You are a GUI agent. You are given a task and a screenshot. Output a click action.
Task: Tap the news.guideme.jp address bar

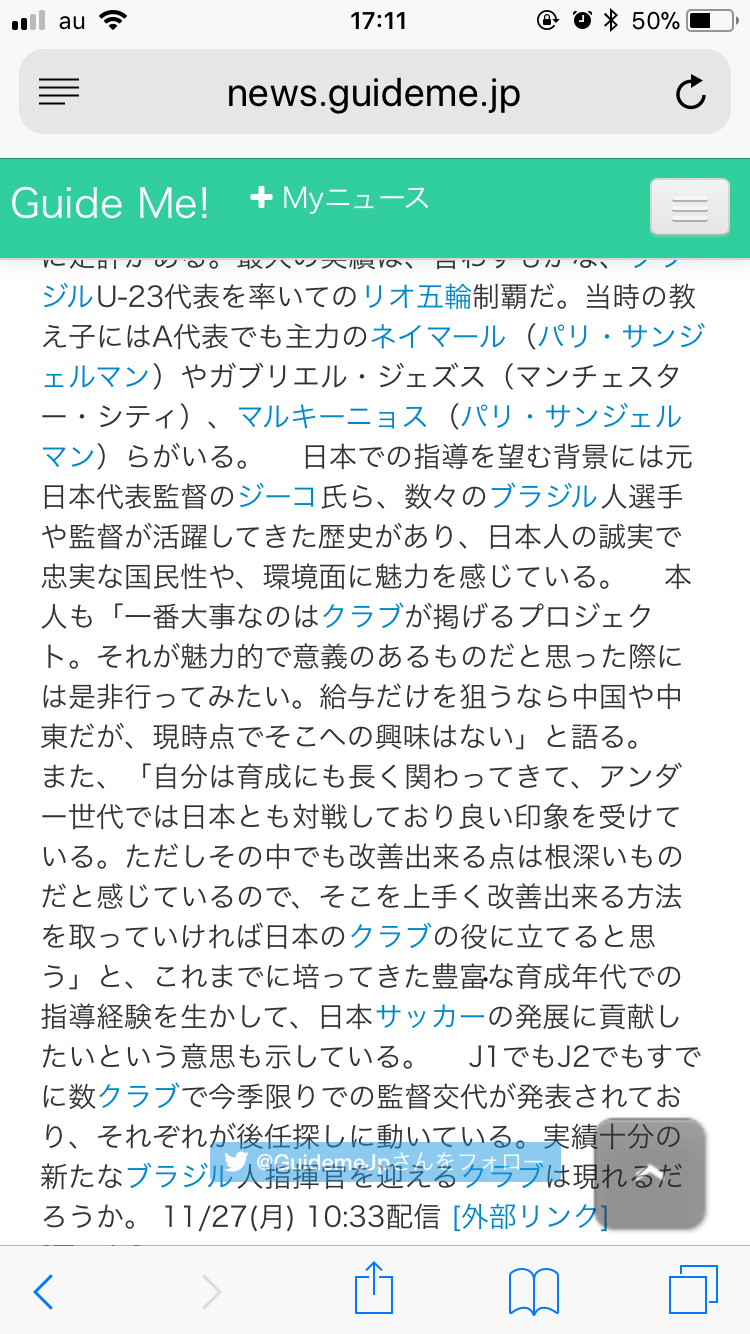(x=374, y=93)
